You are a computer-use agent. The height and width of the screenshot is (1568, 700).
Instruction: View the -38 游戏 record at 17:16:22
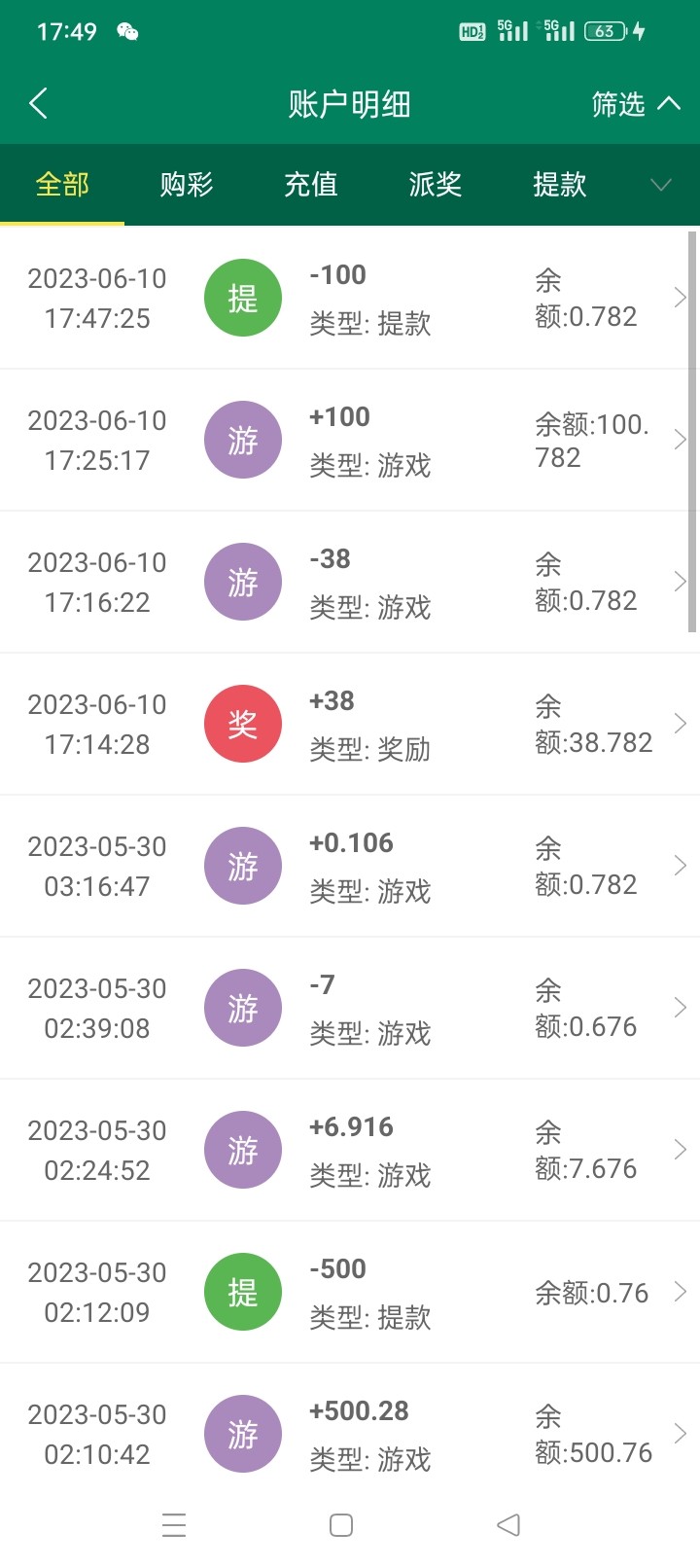point(350,582)
